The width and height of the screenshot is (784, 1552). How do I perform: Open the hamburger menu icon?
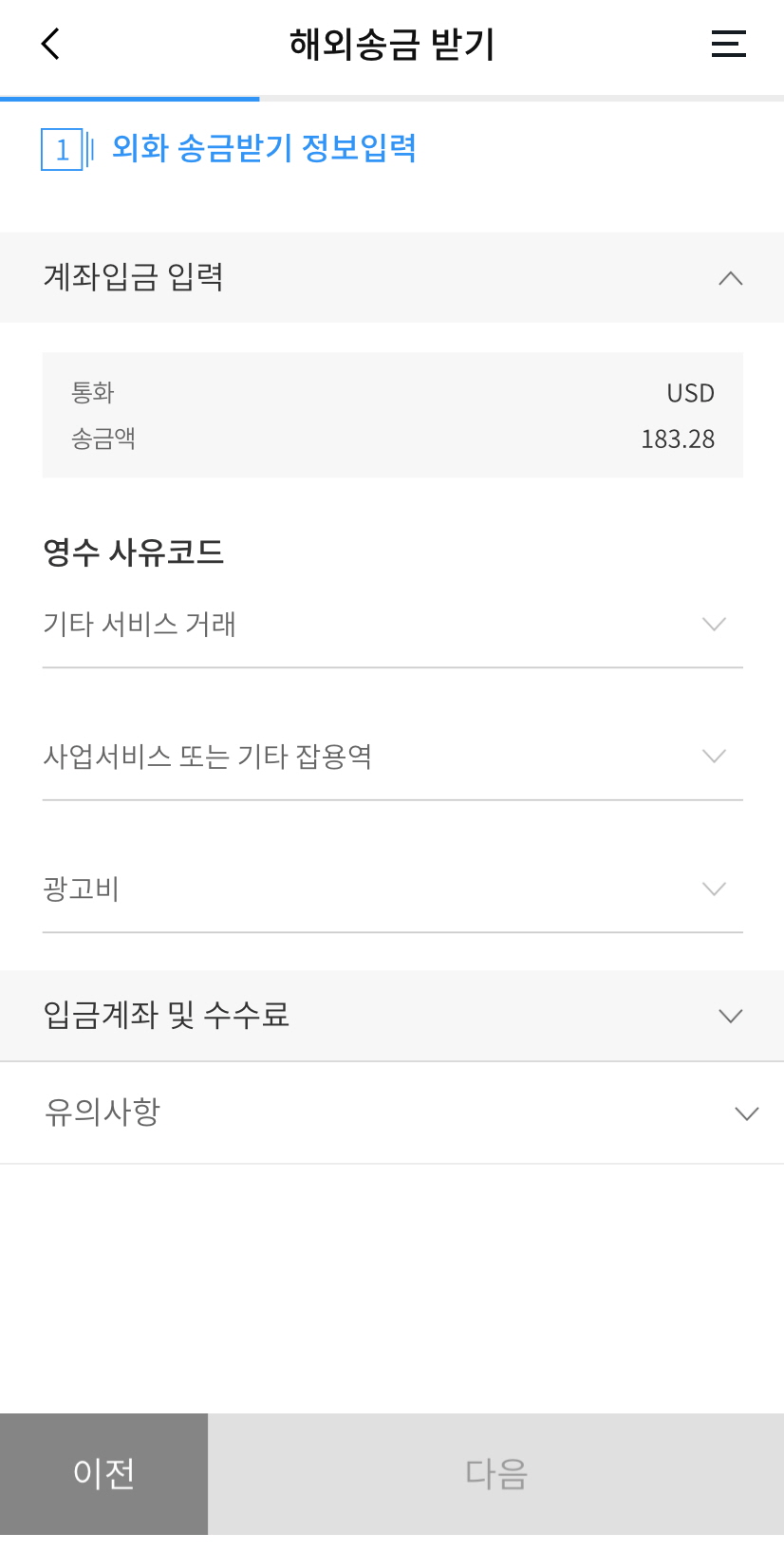tap(728, 44)
